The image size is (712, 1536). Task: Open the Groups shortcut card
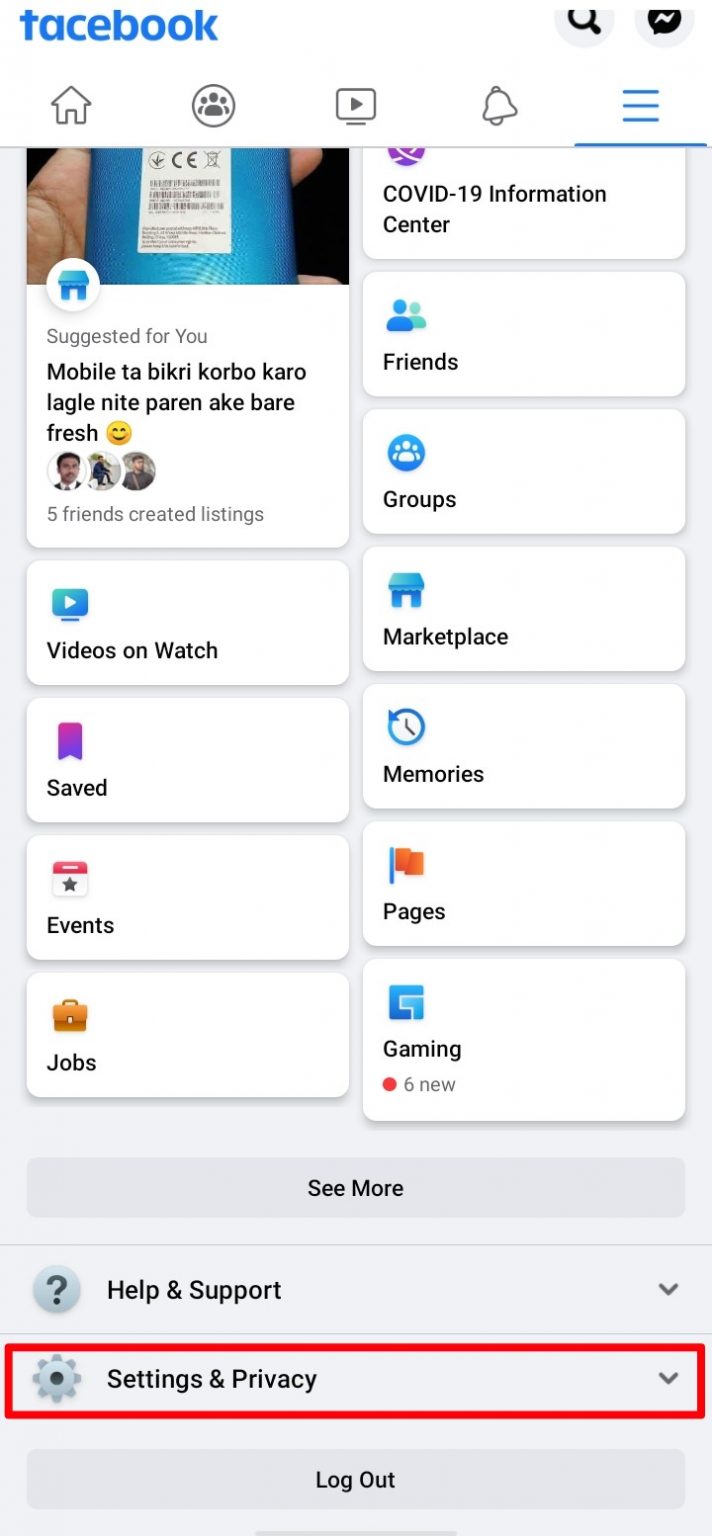[x=524, y=471]
